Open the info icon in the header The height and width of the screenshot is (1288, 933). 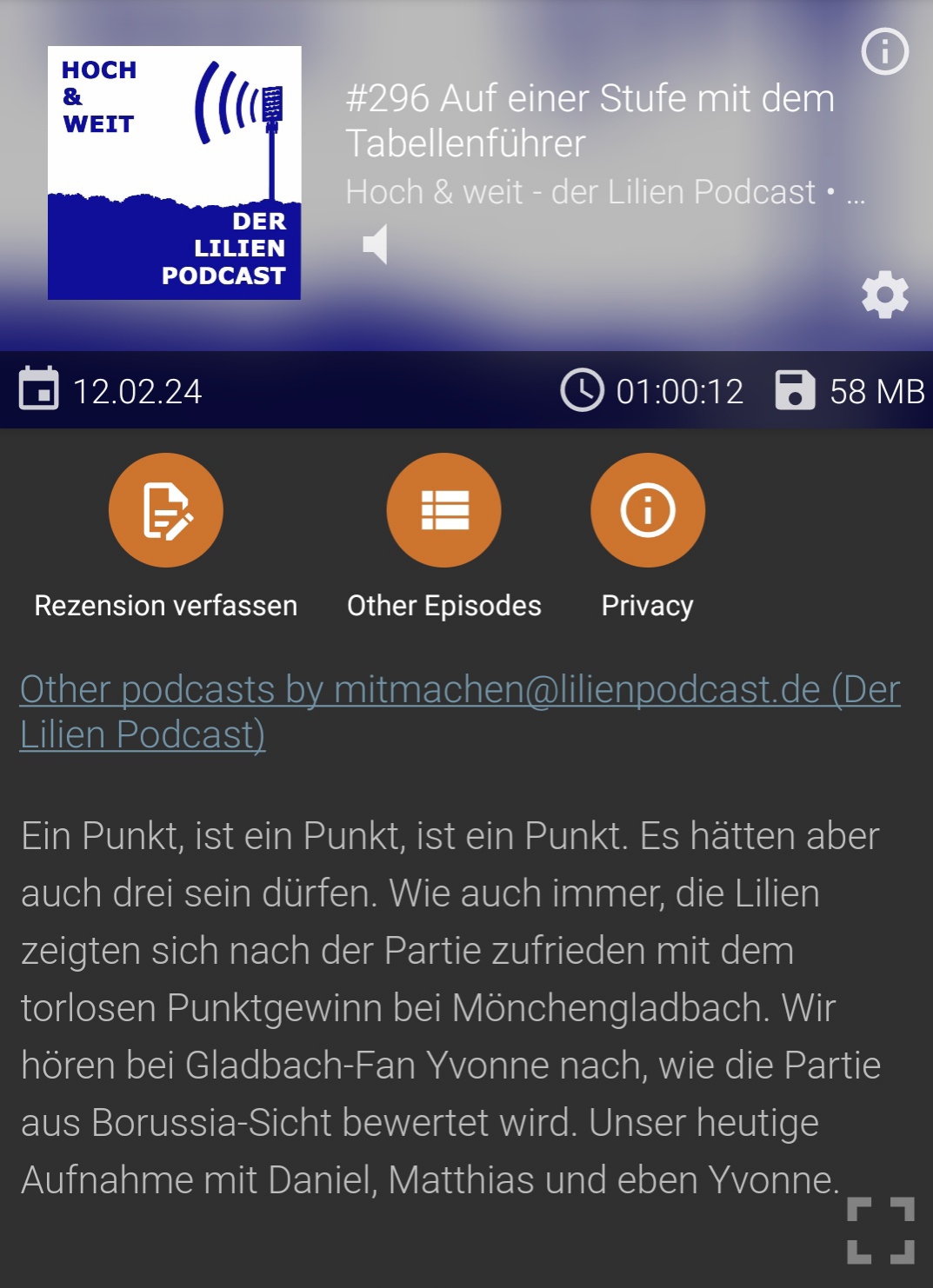[884, 52]
